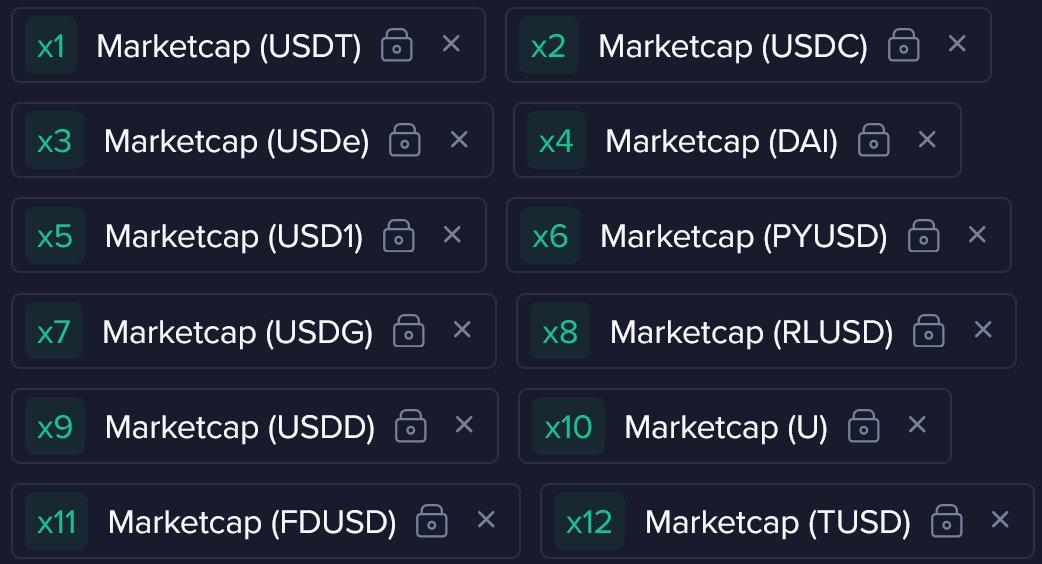Remove the Marketcap (U) variable

pos(917,424)
